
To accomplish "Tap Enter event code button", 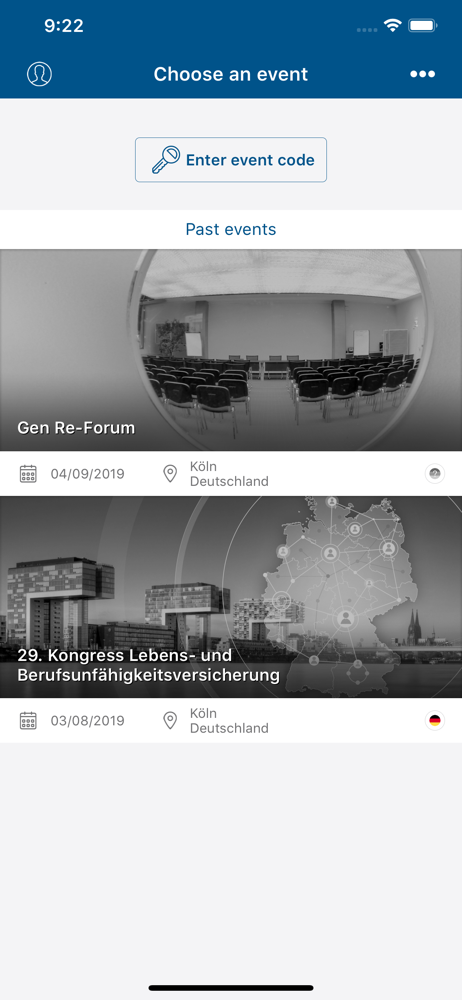I will tap(231, 159).
